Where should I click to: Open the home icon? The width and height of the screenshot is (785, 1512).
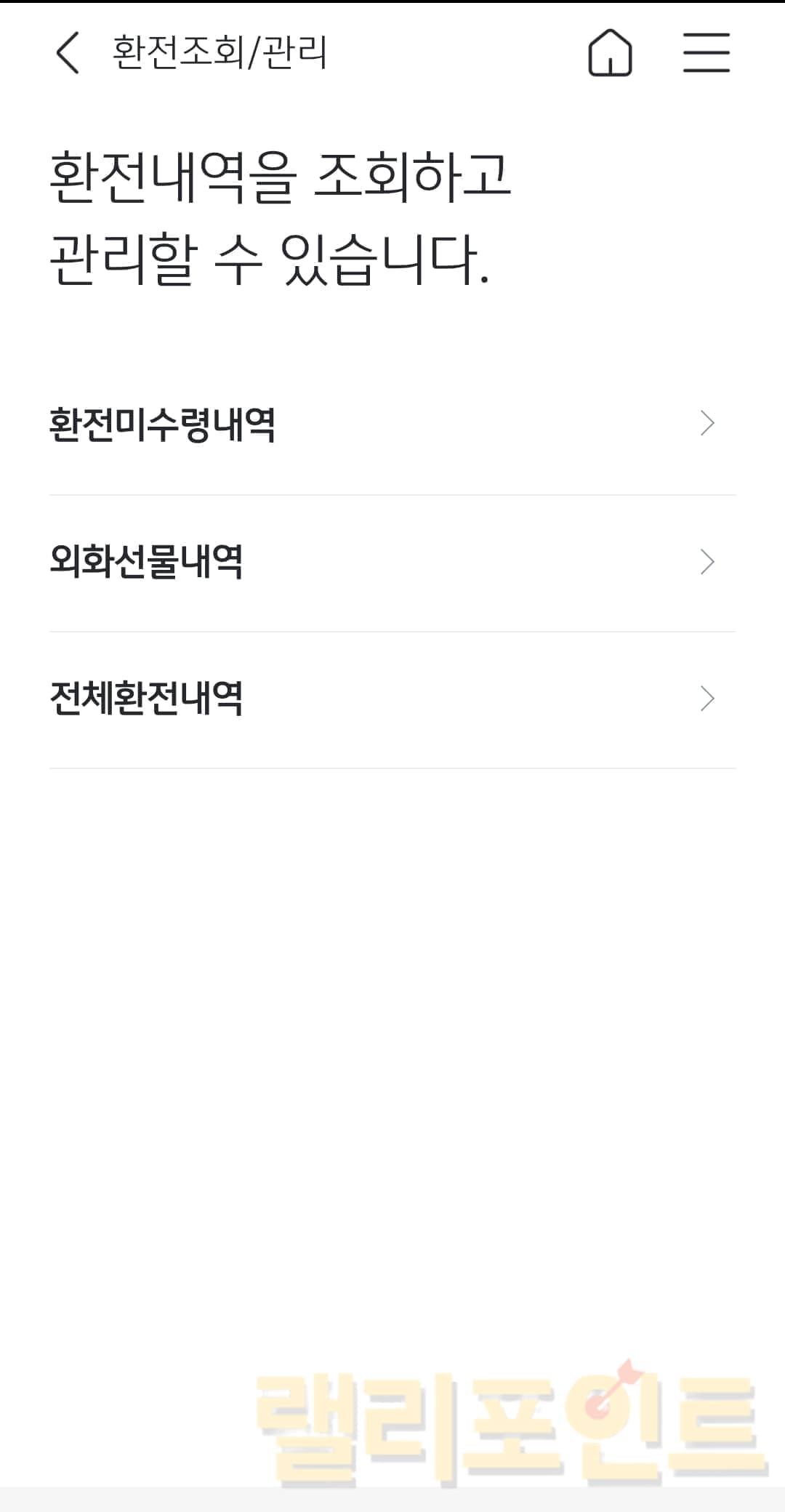tap(610, 53)
